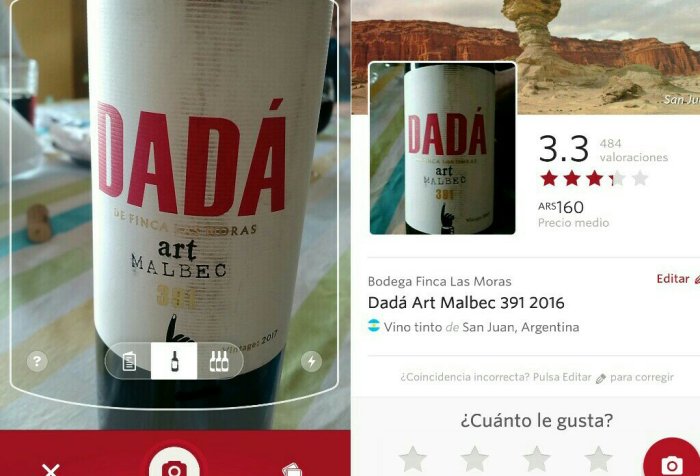Image resolution: width=700 pixels, height=476 pixels.
Task: Switch to multiple bottles scanning mode
Action: 219,361
